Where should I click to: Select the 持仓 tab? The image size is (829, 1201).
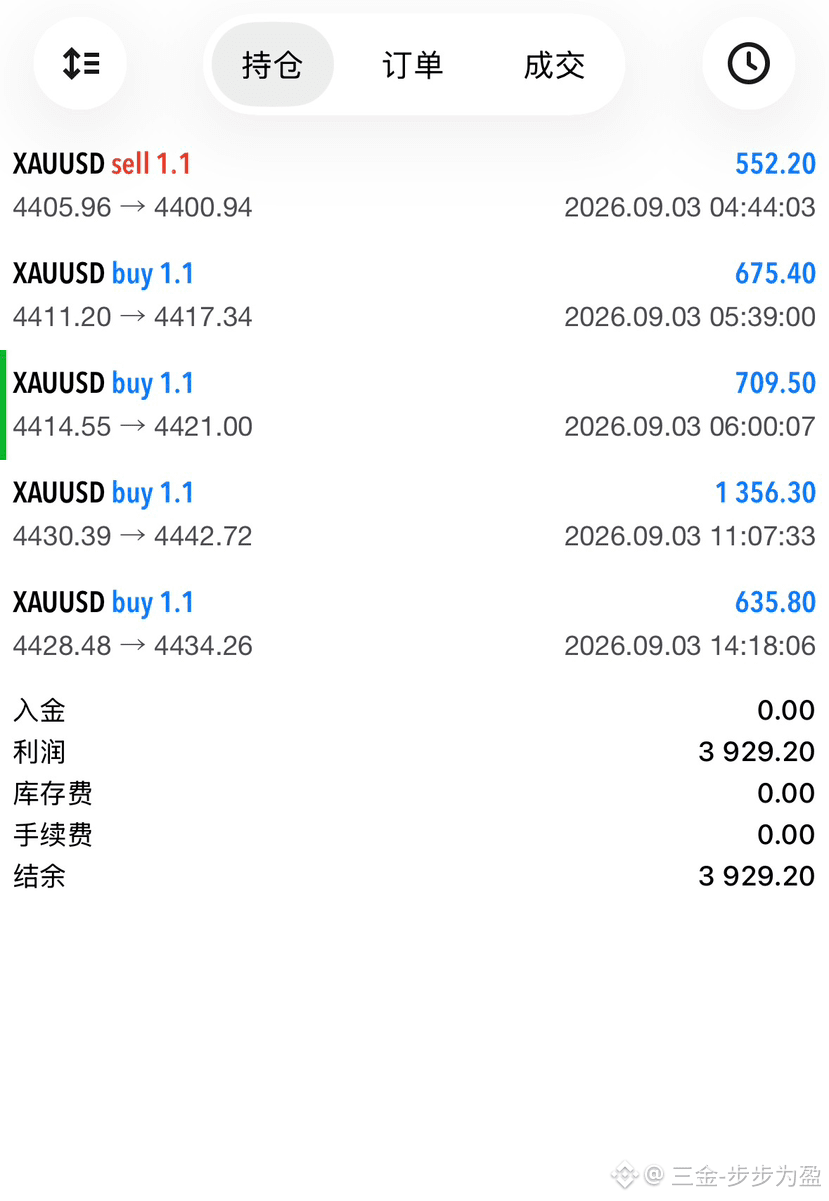pyautogui.click(x=272, y=65)
